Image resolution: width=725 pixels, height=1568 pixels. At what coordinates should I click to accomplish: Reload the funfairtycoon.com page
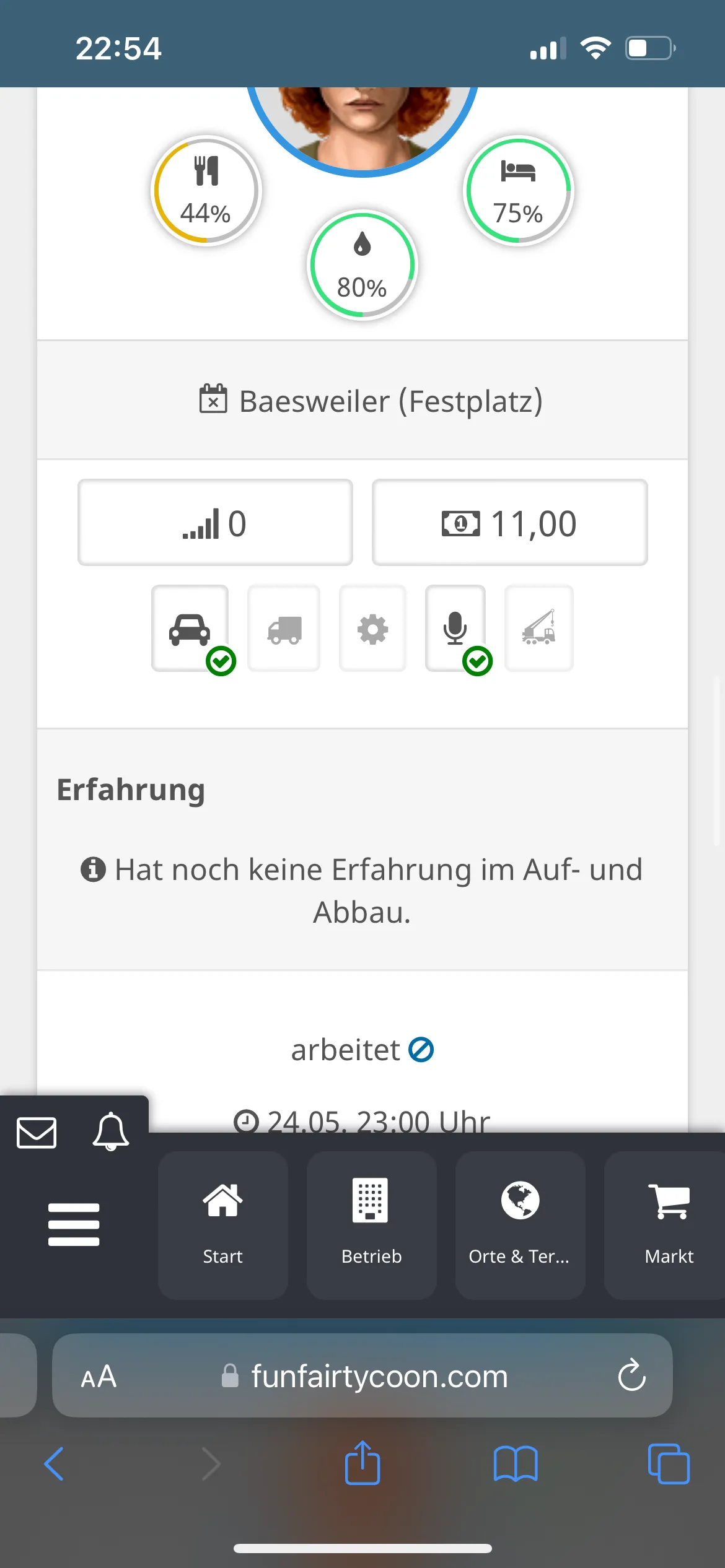[x=631, y=1375]
